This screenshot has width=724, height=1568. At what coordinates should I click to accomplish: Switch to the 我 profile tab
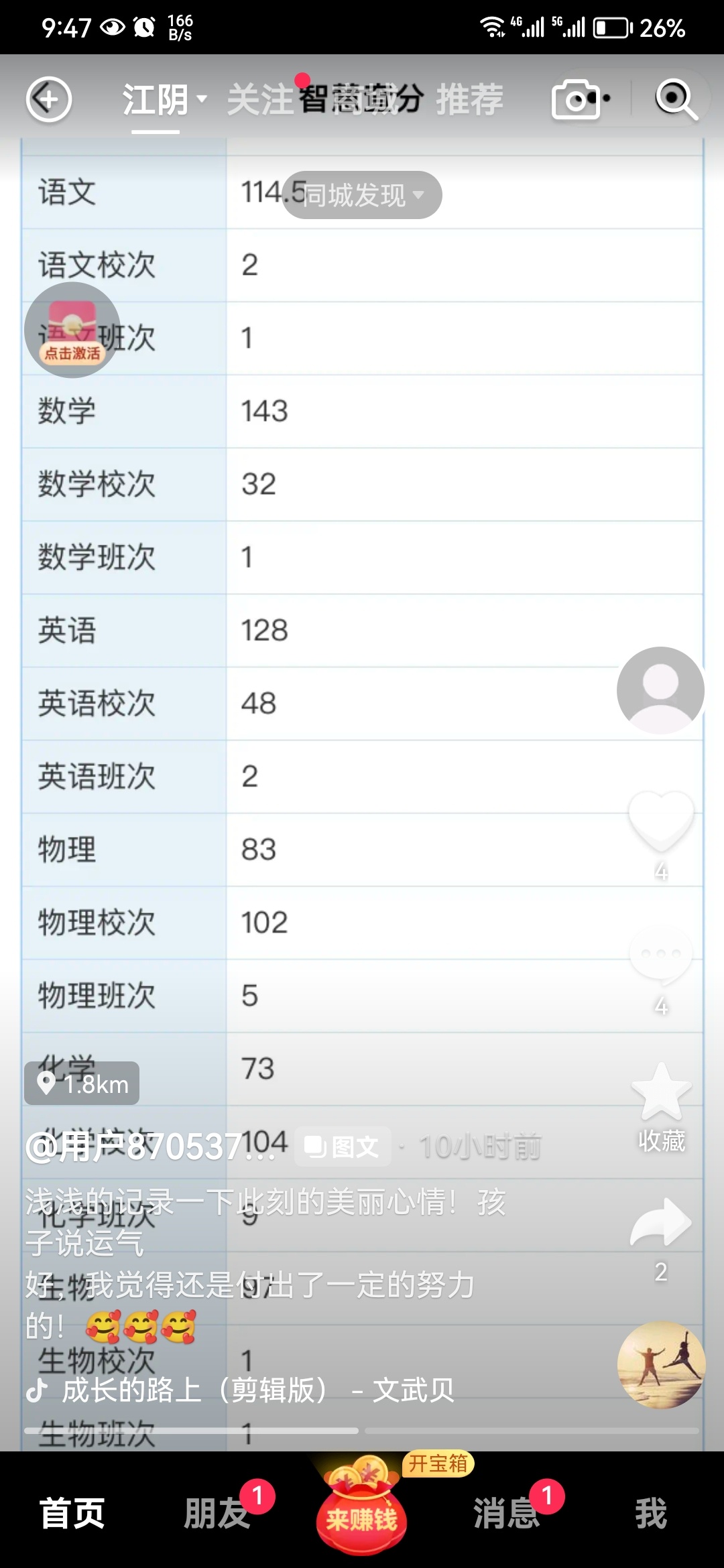click(650, 1513)
